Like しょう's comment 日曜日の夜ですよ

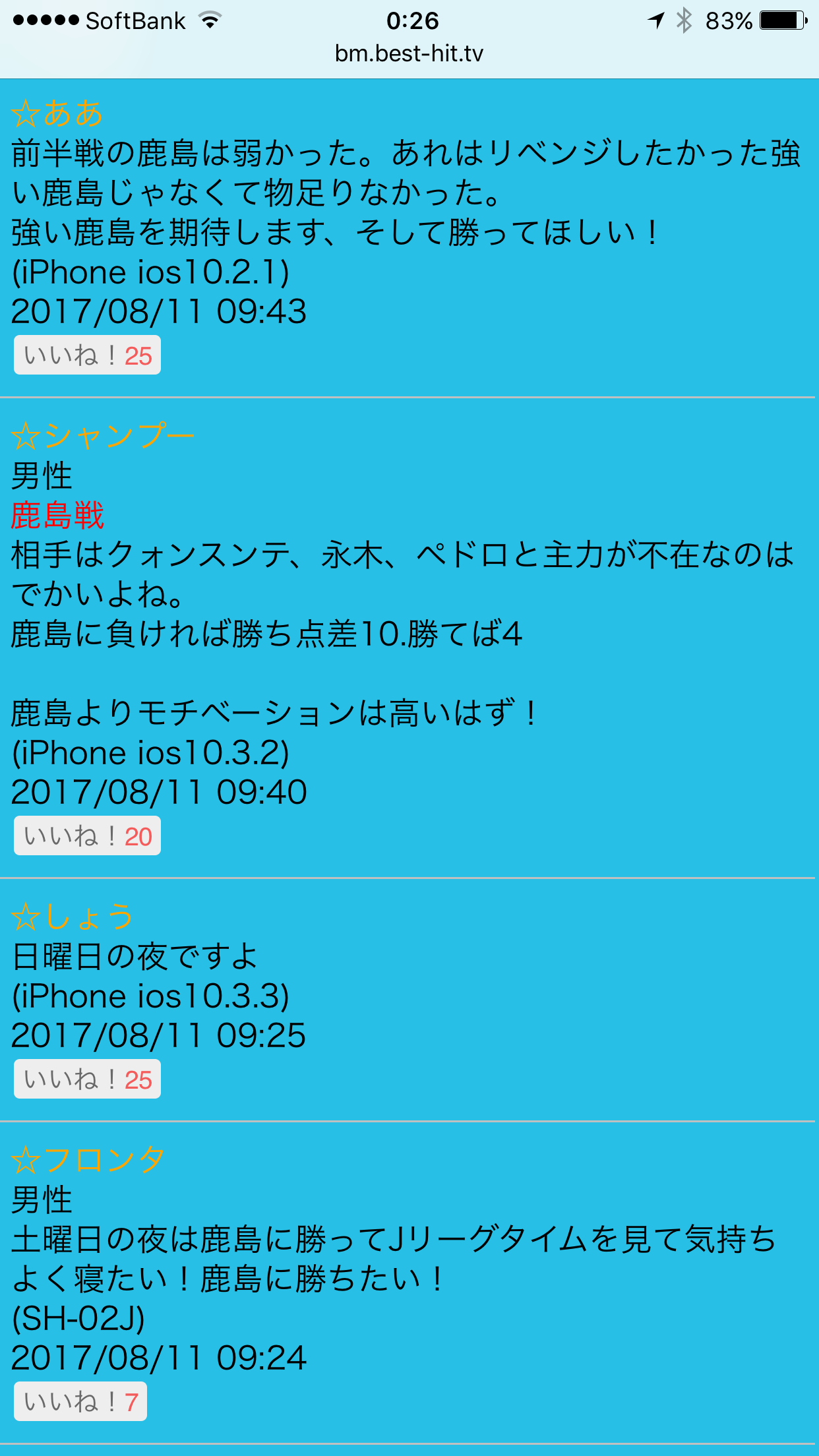pos(87,1080)
